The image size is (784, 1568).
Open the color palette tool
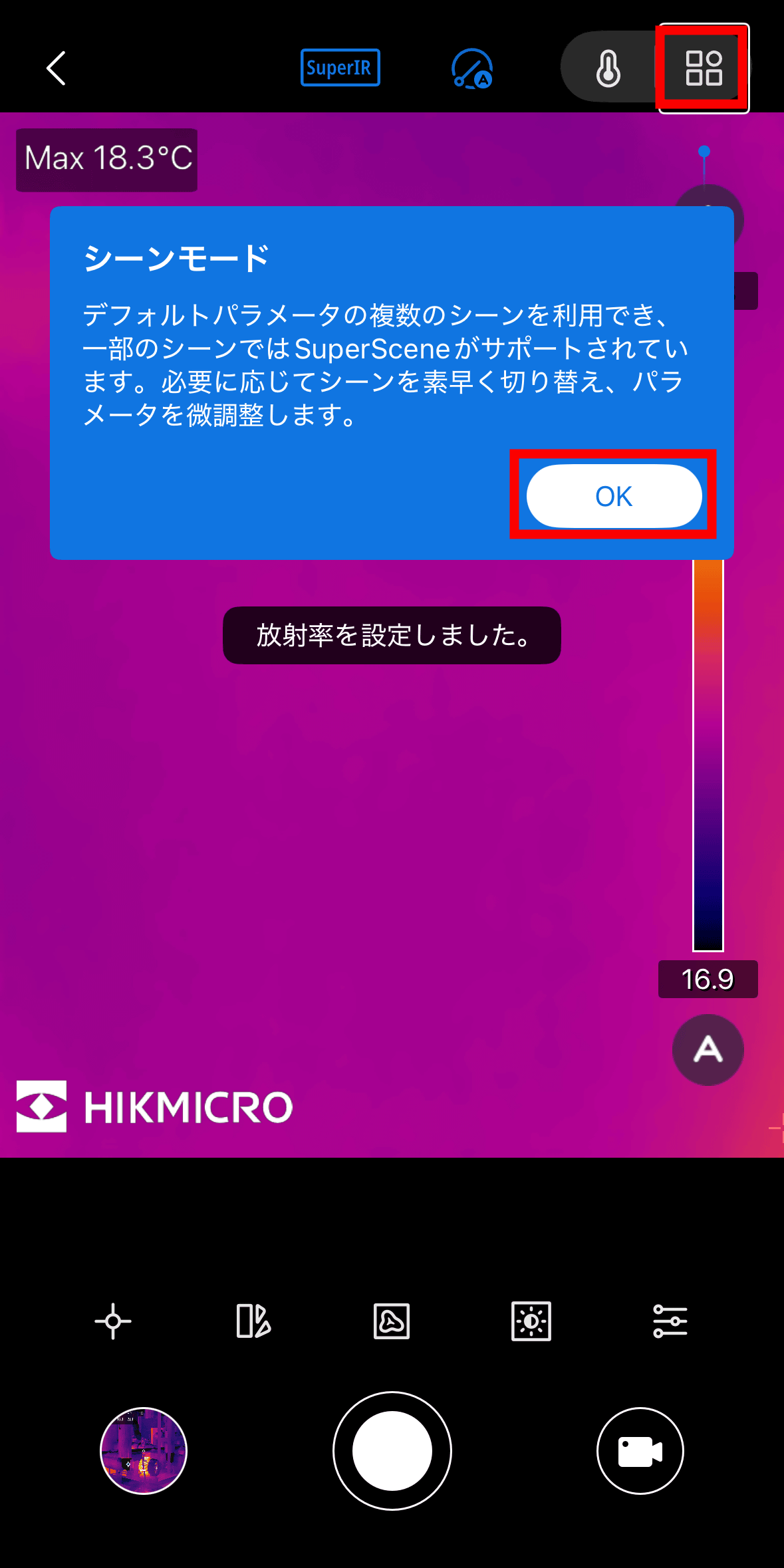[x=253, y=1321]
